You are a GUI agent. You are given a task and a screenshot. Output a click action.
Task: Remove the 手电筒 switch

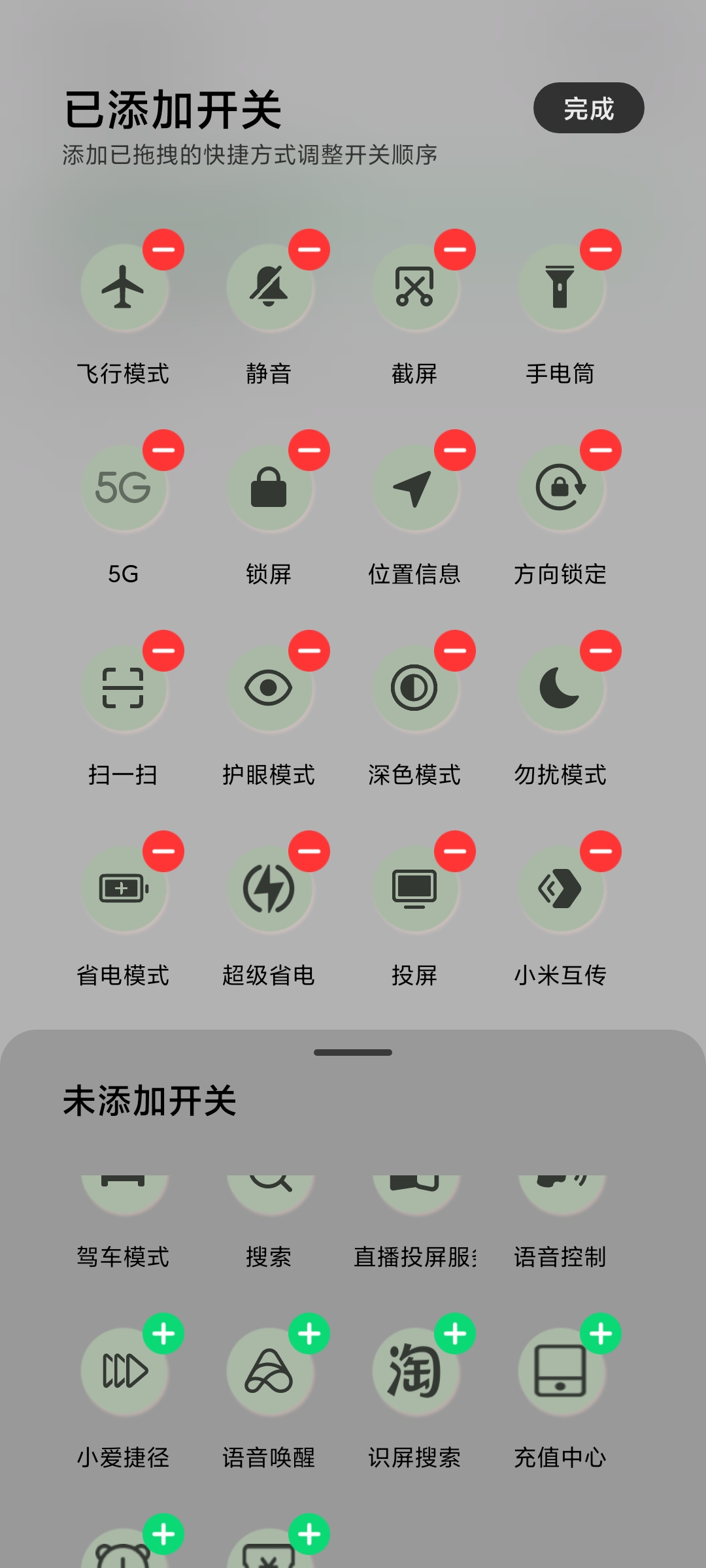click(601, 250)
